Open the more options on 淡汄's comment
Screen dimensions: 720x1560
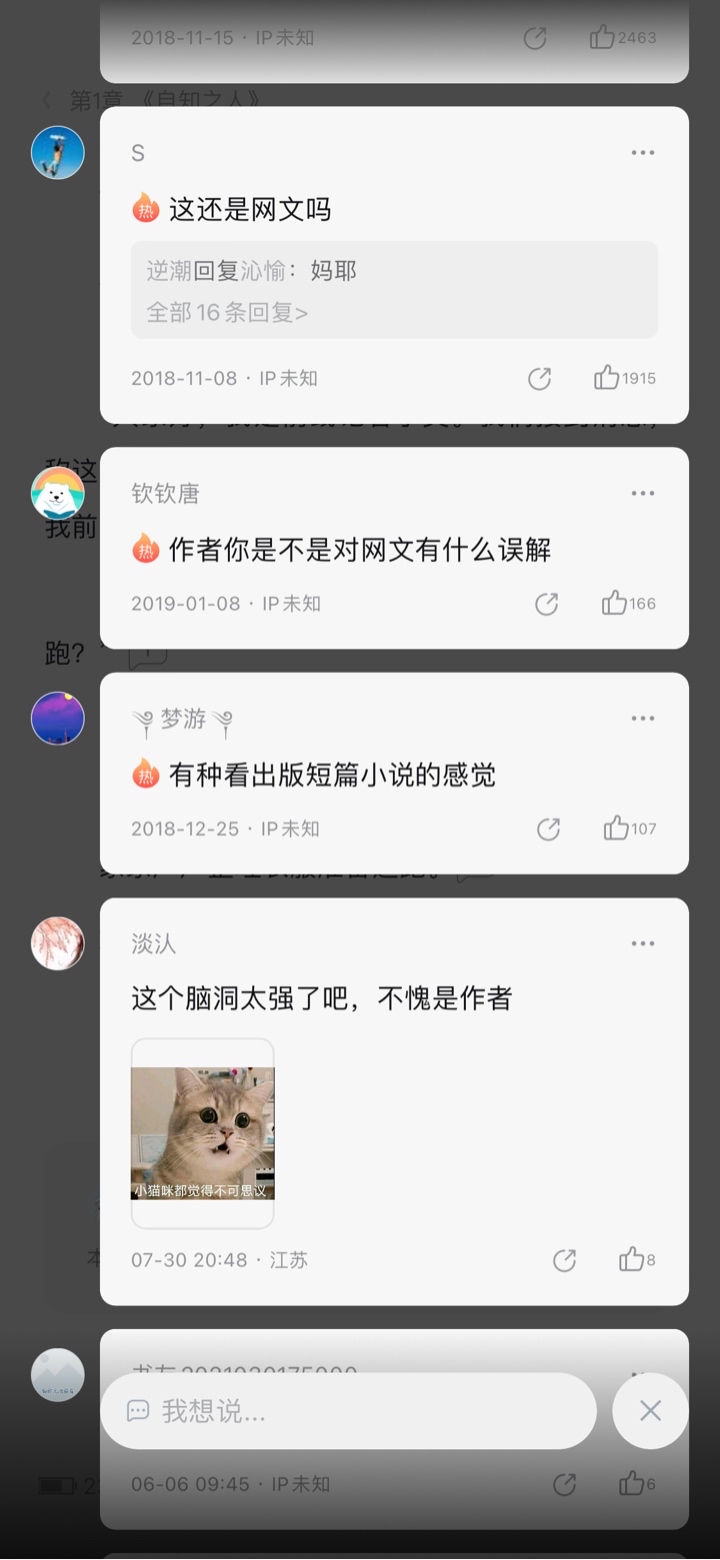tap(642, 943)
